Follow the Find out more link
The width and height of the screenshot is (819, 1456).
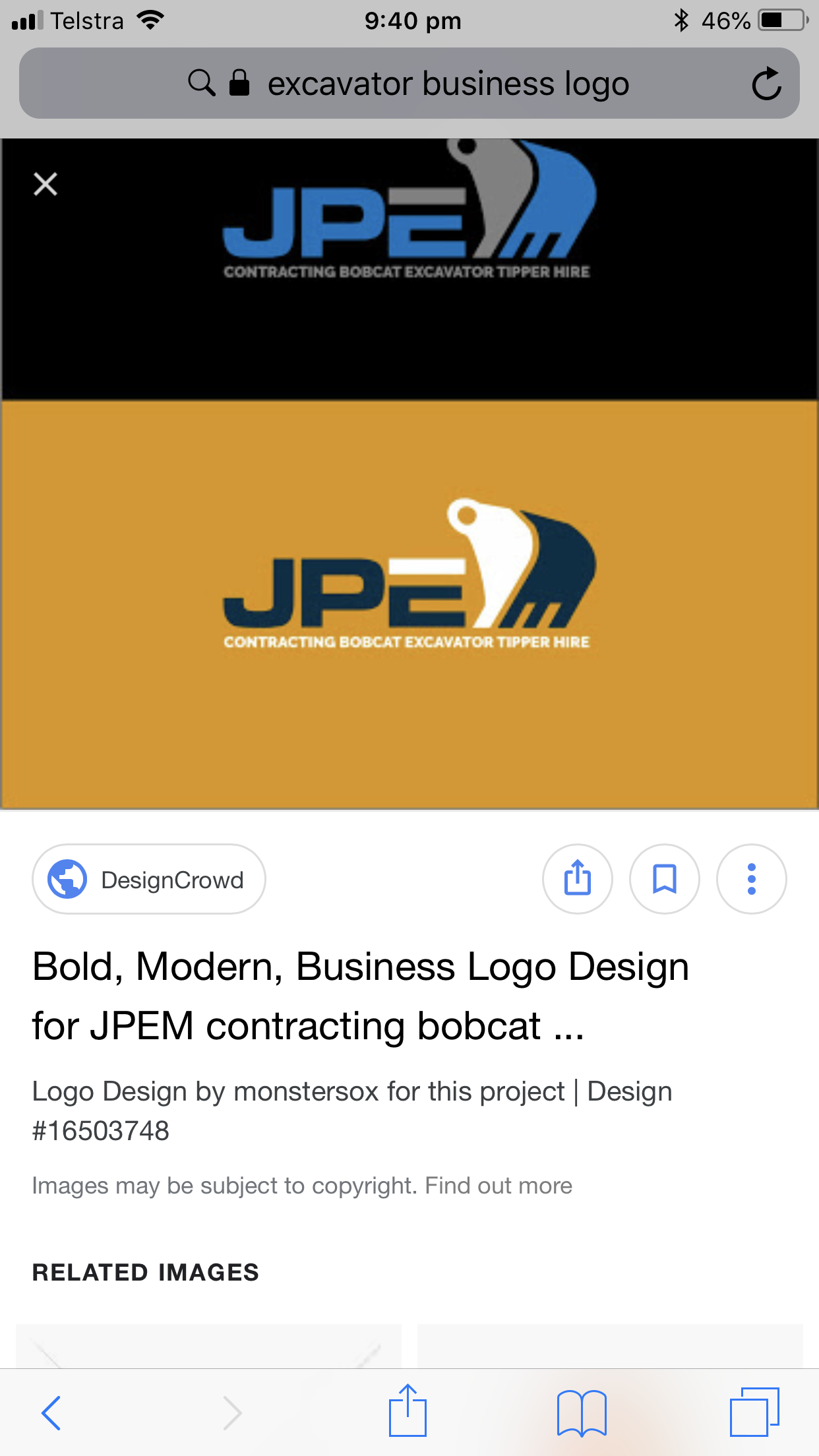[499, 1186]
